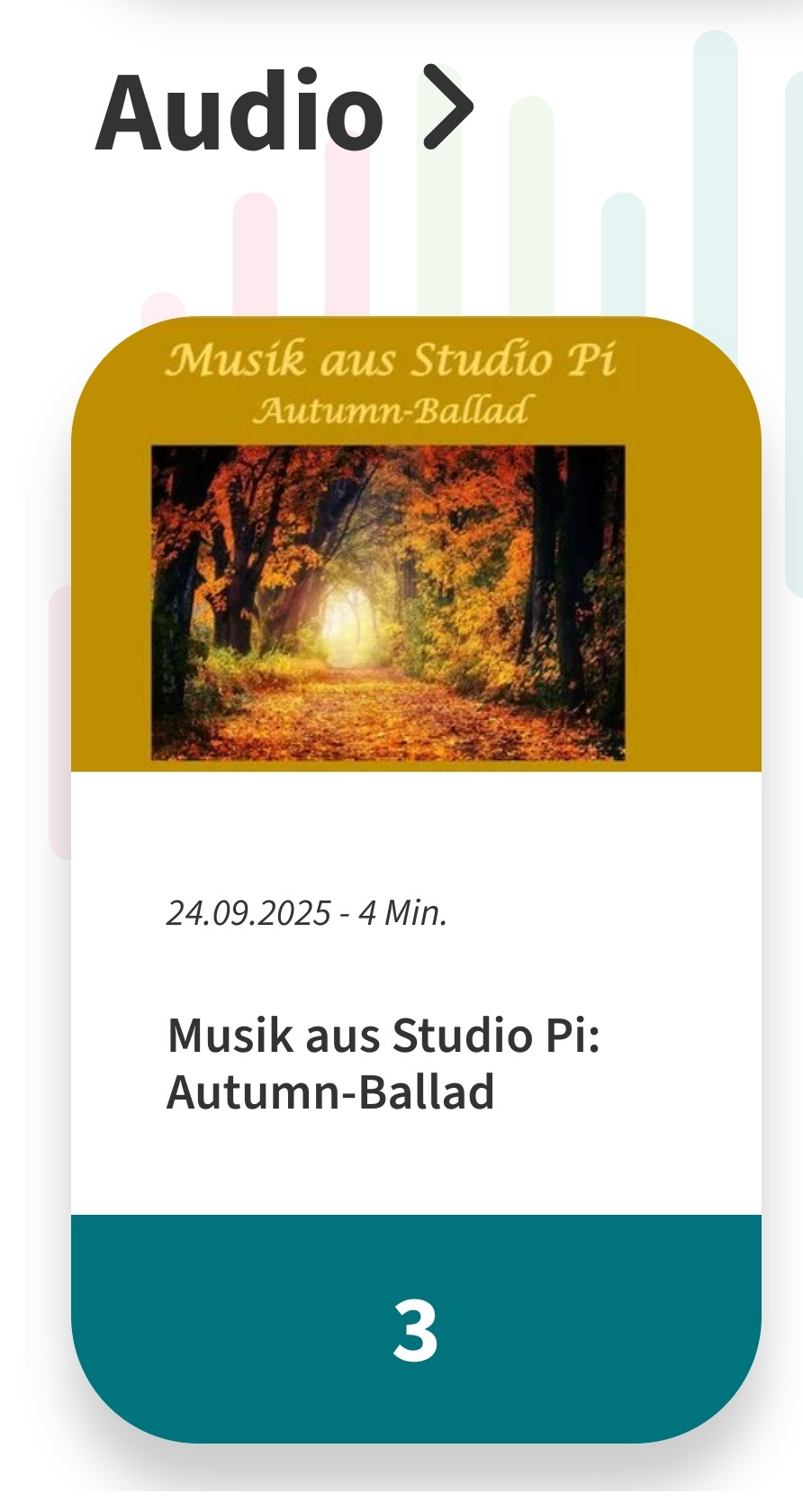Tap the autumn forest cover artwork
The image size is (803, 1512).
pyautogui.click(x=388, y=599)
